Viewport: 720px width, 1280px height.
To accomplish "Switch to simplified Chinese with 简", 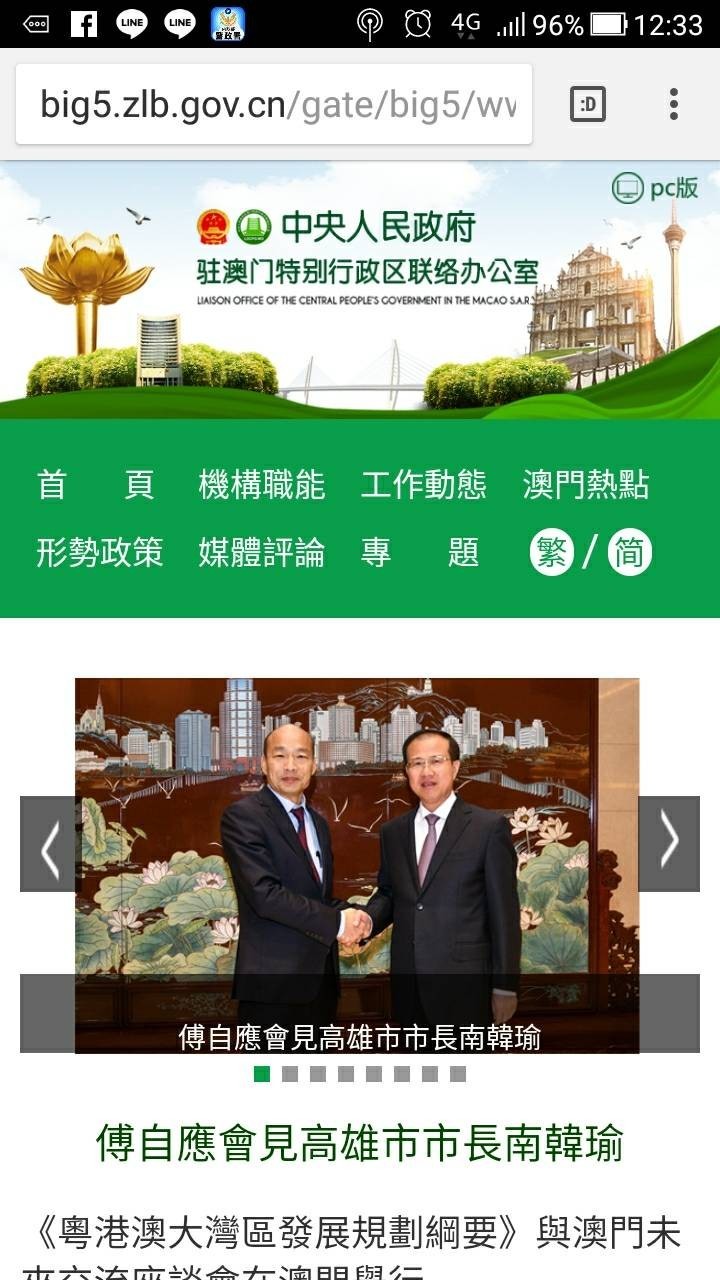I will (629, 552).
